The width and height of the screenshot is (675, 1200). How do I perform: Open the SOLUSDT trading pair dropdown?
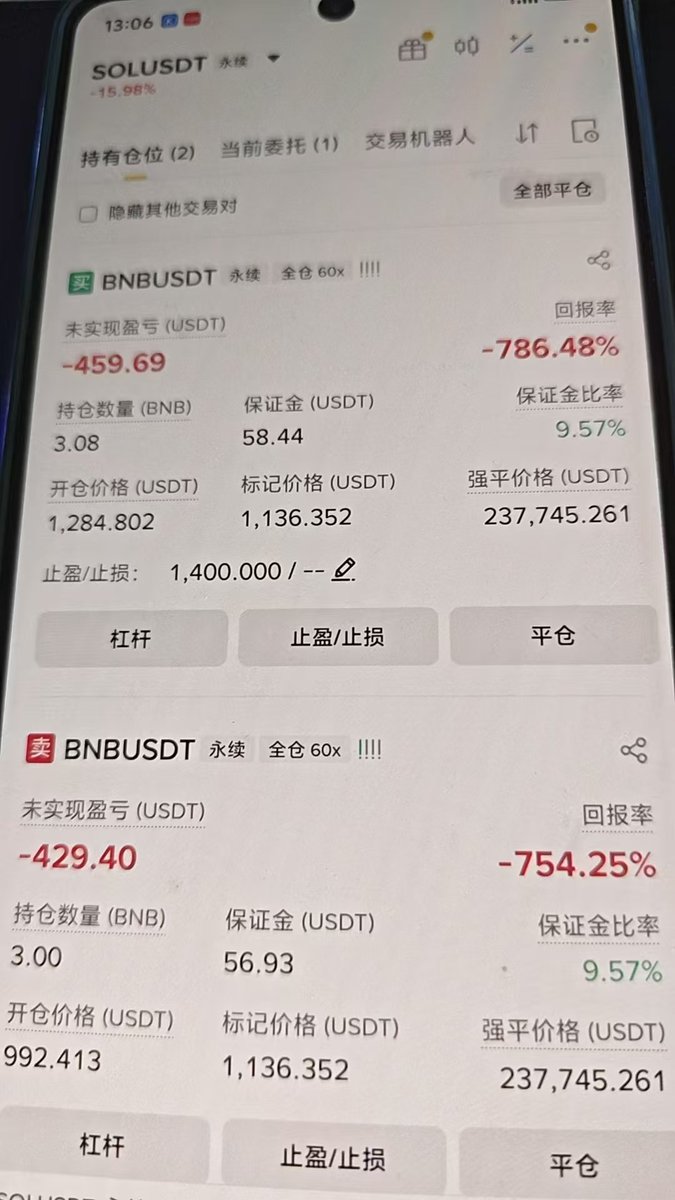(x=273, y=60)
